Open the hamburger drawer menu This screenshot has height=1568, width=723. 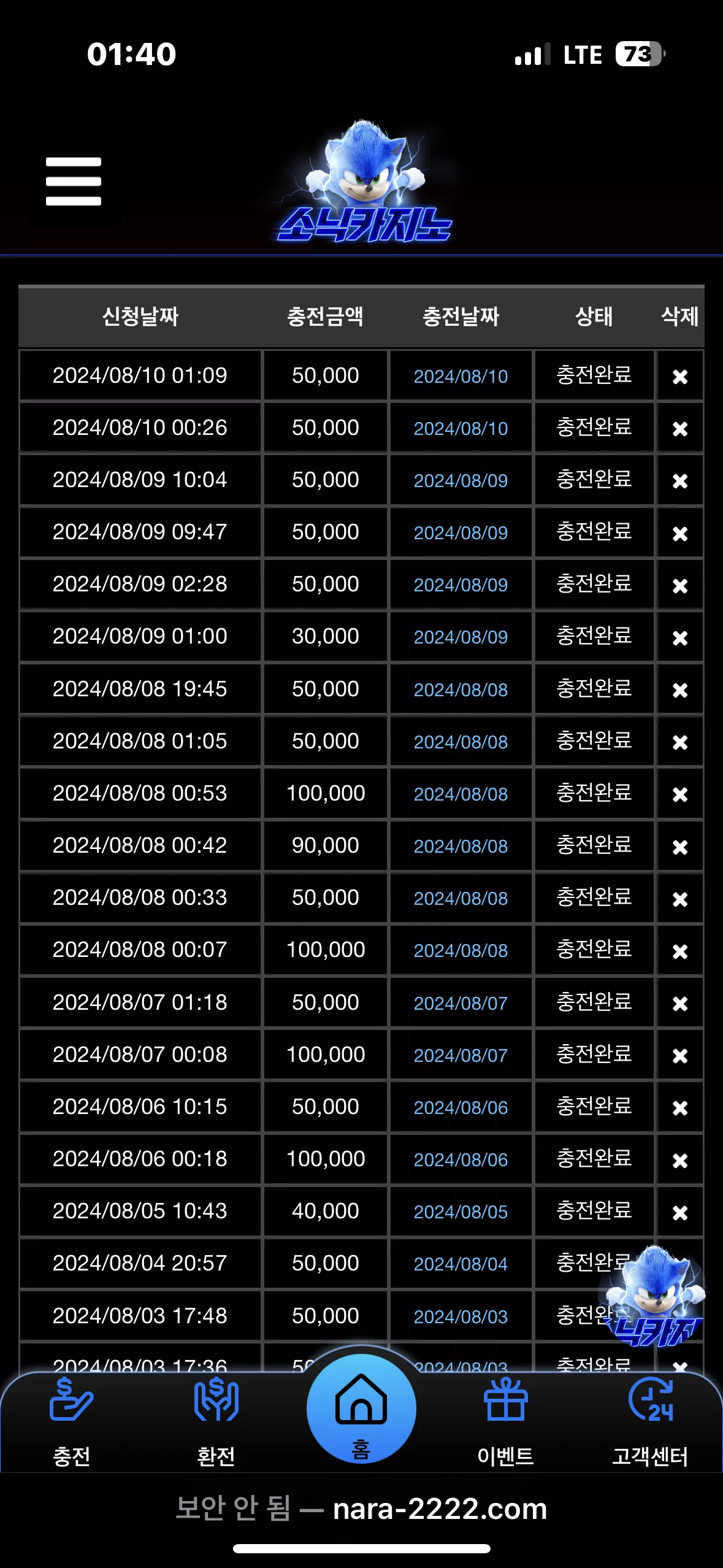73,181
